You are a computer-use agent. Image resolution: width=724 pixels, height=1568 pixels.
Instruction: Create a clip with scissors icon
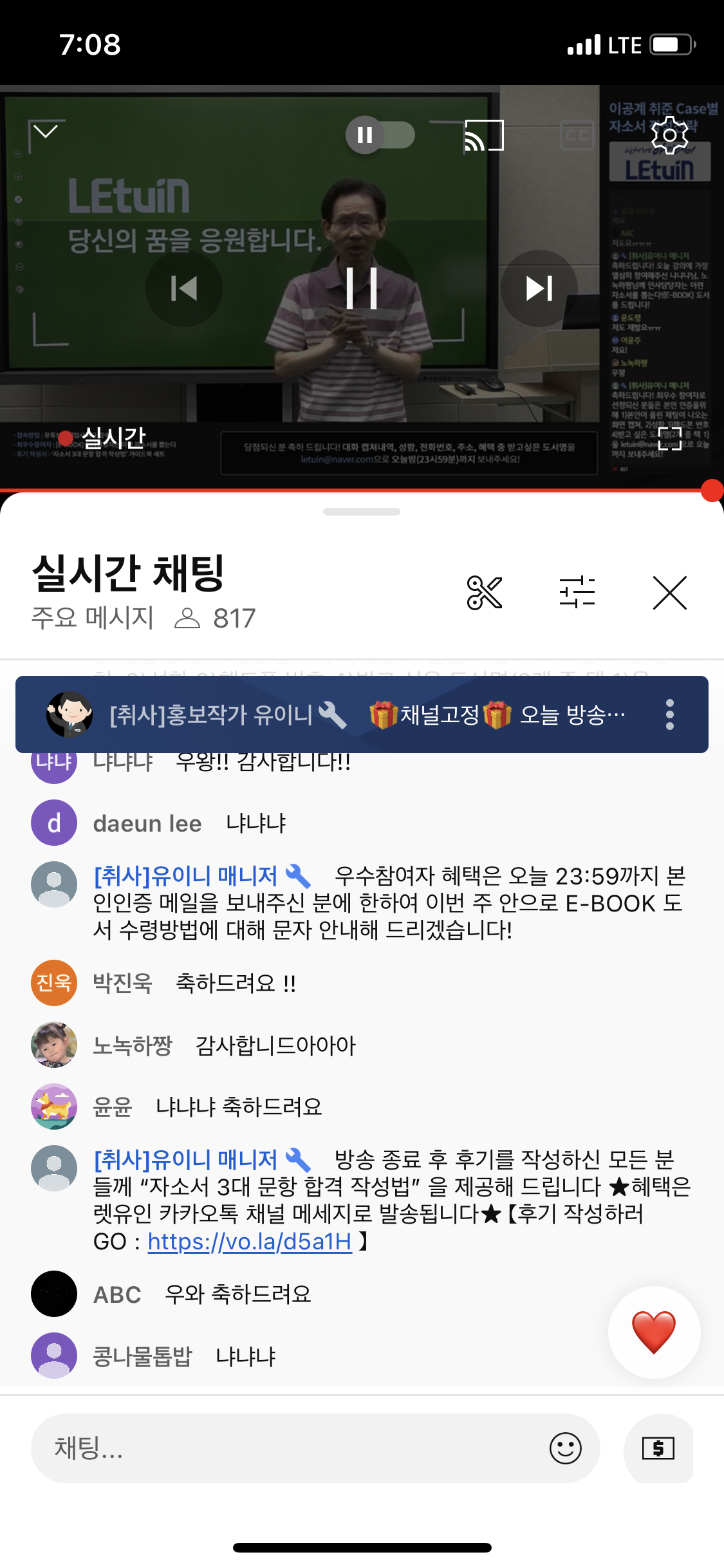tap(484, 592)
